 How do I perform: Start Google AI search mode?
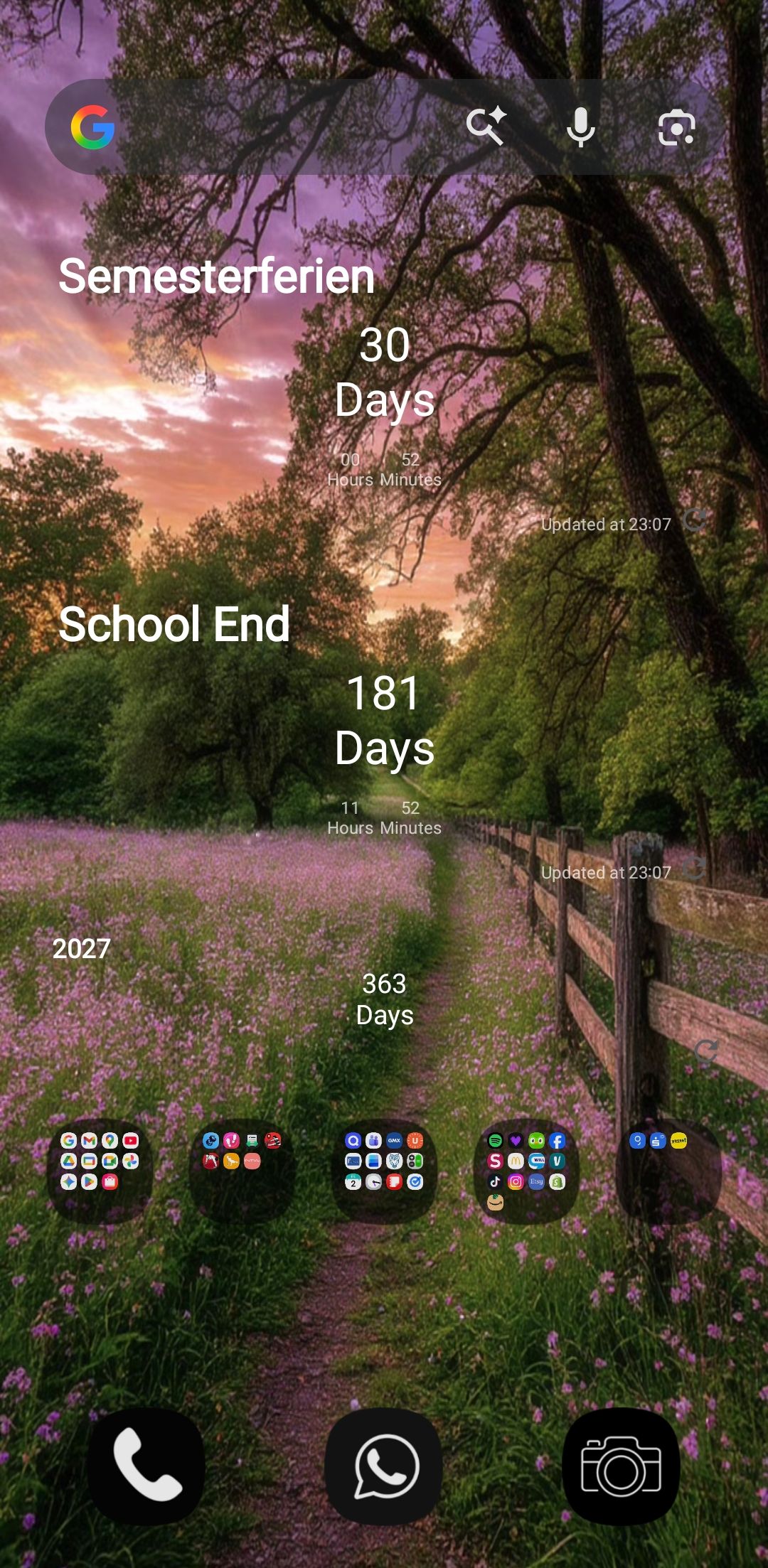pos(486,127)
